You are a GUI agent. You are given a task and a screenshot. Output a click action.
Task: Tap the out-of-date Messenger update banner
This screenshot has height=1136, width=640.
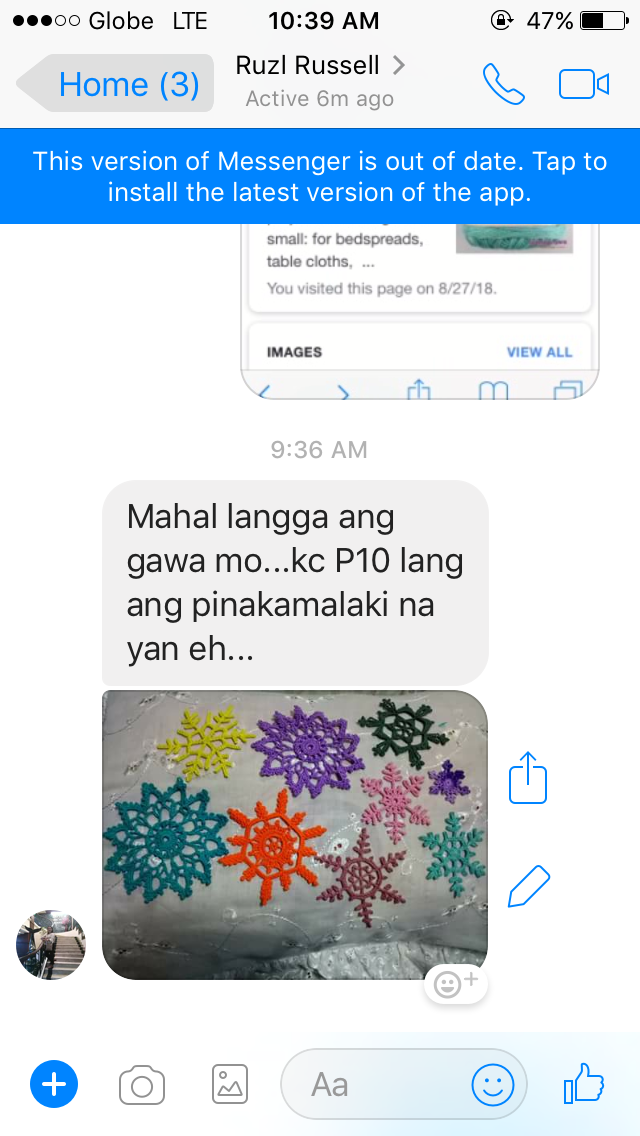(x=320, y=176)
